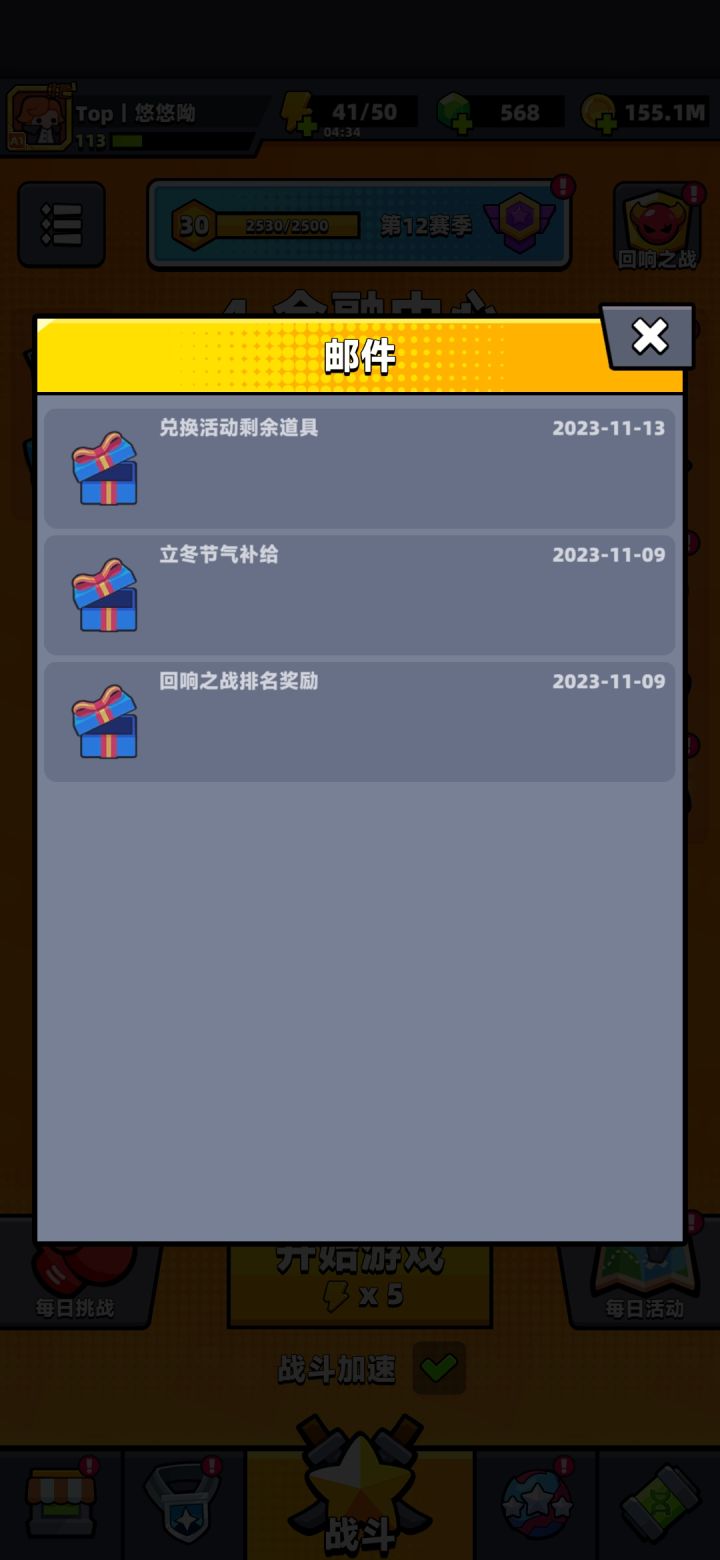Open the 立冬节气补给 mail entry

click(x=360, y=595)
